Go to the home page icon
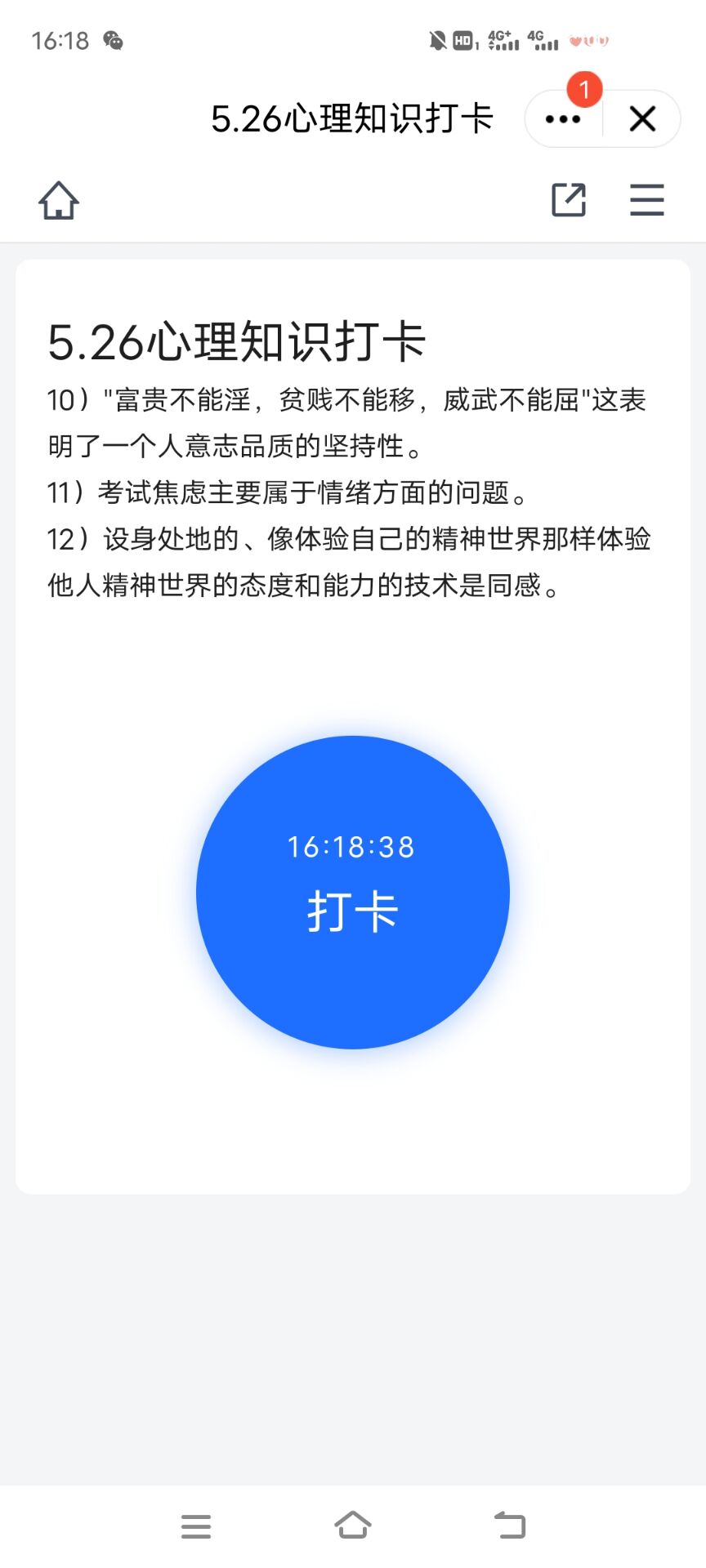 (59, 200)
